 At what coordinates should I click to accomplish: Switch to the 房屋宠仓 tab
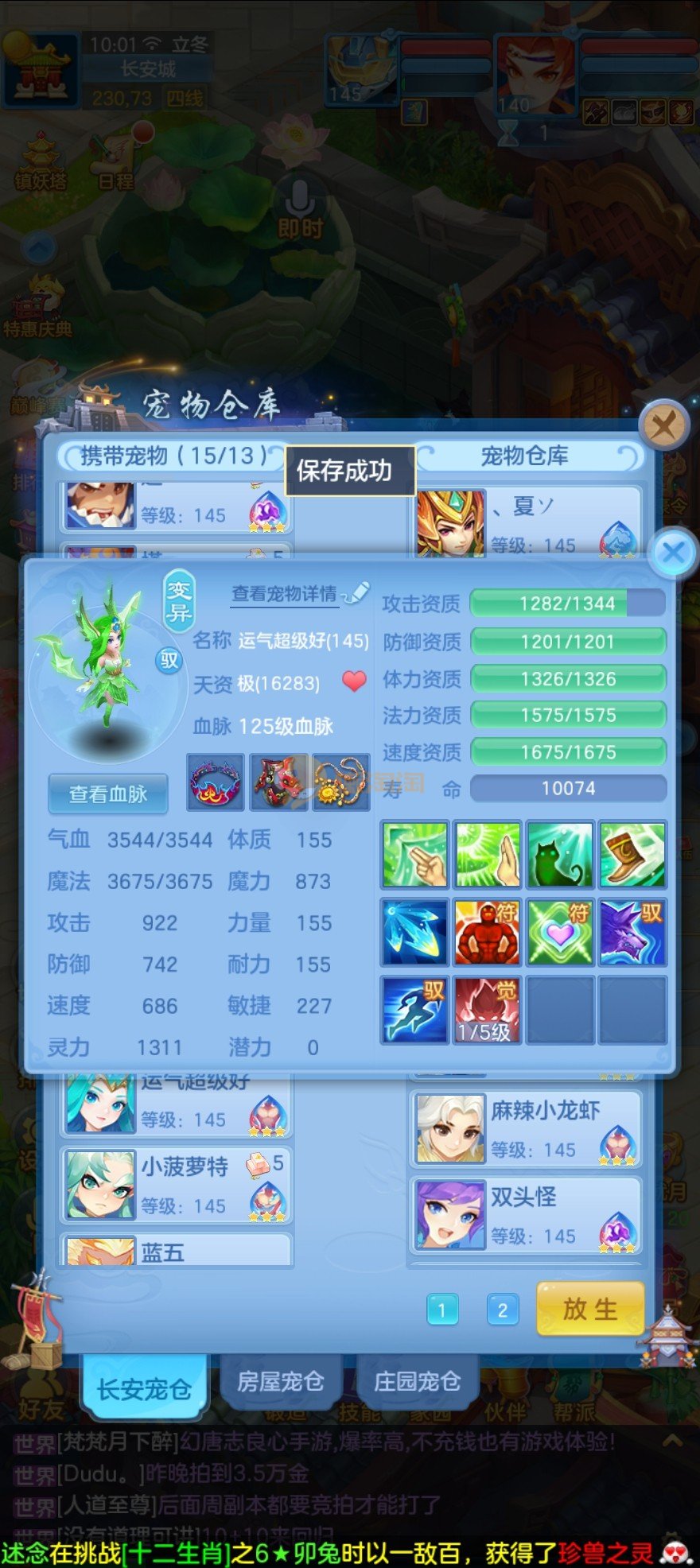tap(280, 1382)
